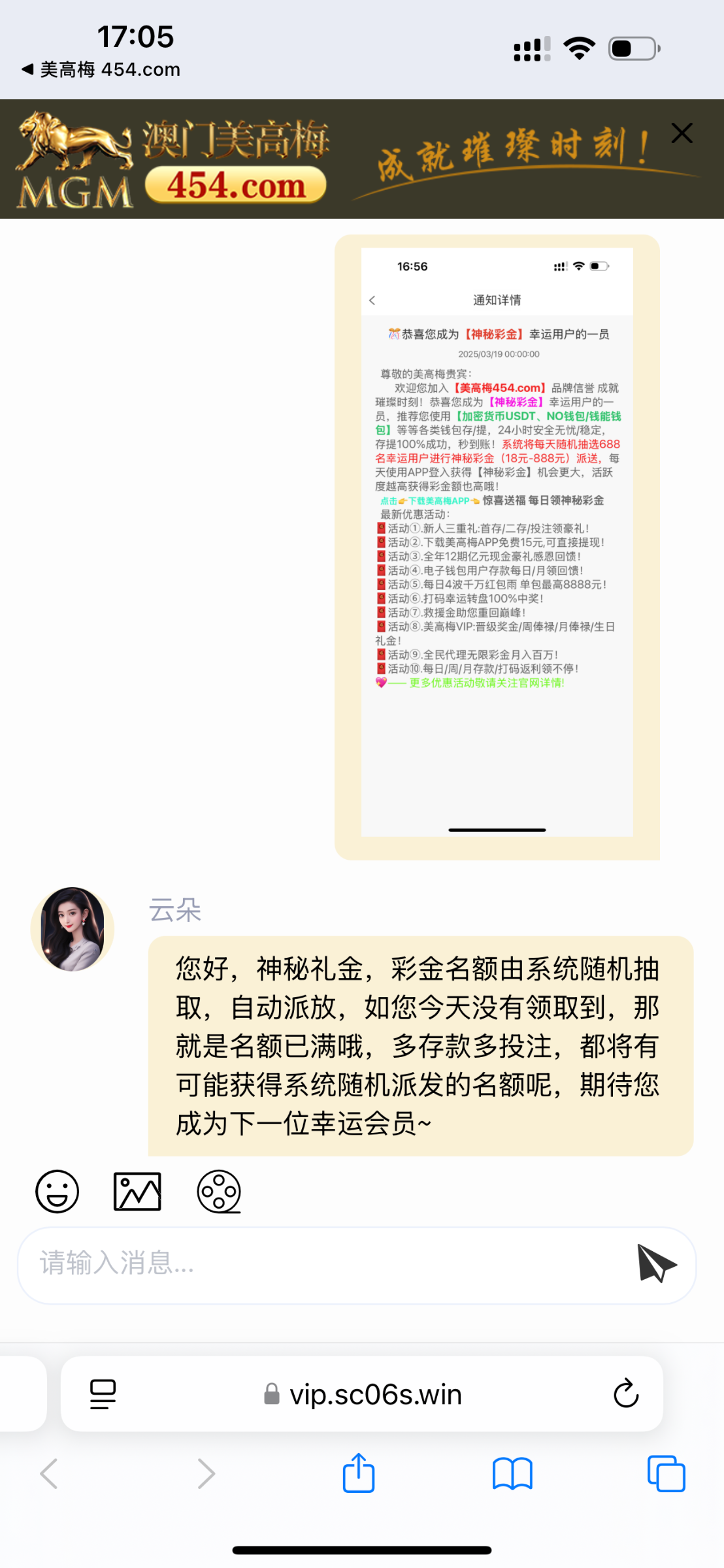724x1568 pixels.
Task: Tap the film reel video icon
Action: tap(219, 1191)
